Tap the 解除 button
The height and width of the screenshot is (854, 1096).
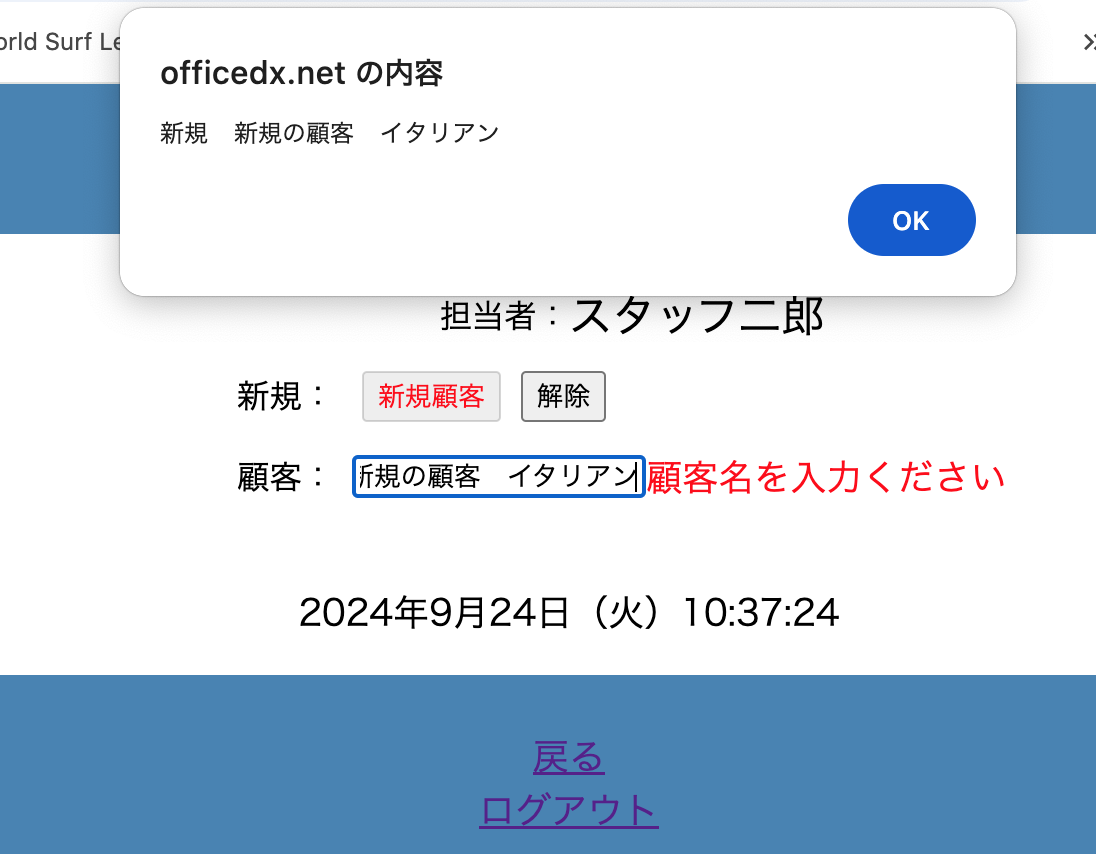coord(563,397)
